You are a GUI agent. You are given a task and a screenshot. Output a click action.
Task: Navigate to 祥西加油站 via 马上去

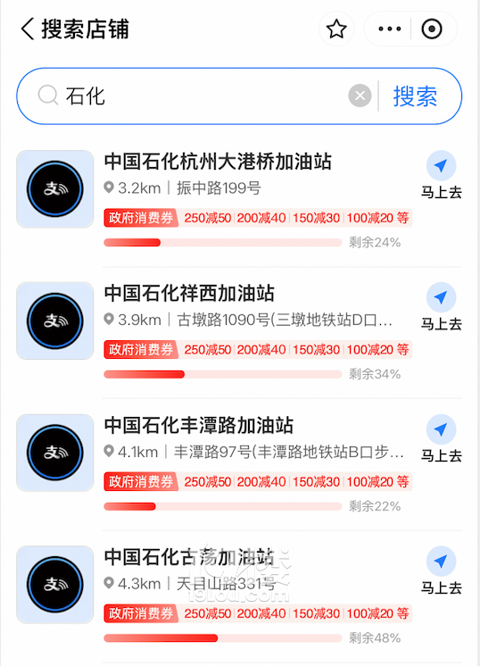click(441, 307)
